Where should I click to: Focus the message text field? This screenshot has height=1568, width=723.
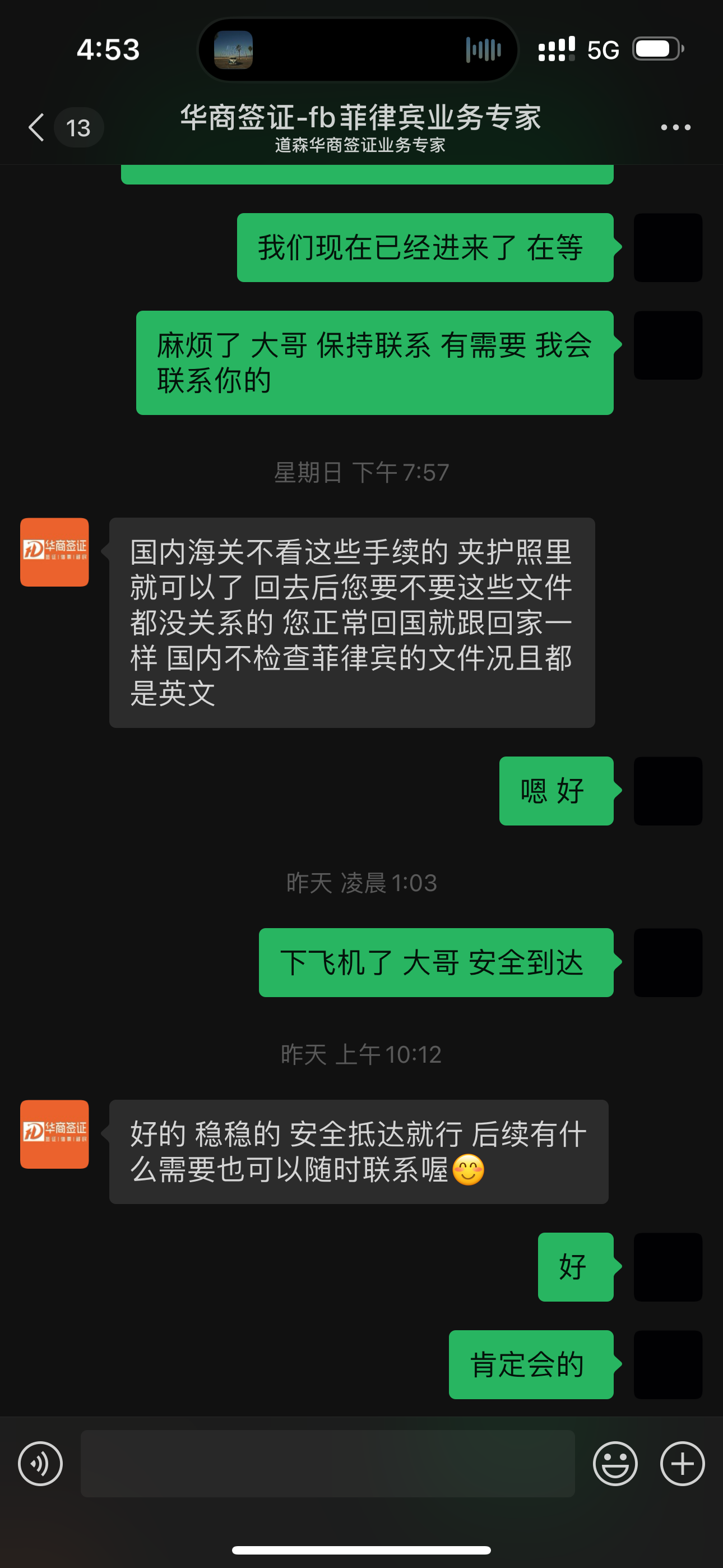tap(327, 1464)
